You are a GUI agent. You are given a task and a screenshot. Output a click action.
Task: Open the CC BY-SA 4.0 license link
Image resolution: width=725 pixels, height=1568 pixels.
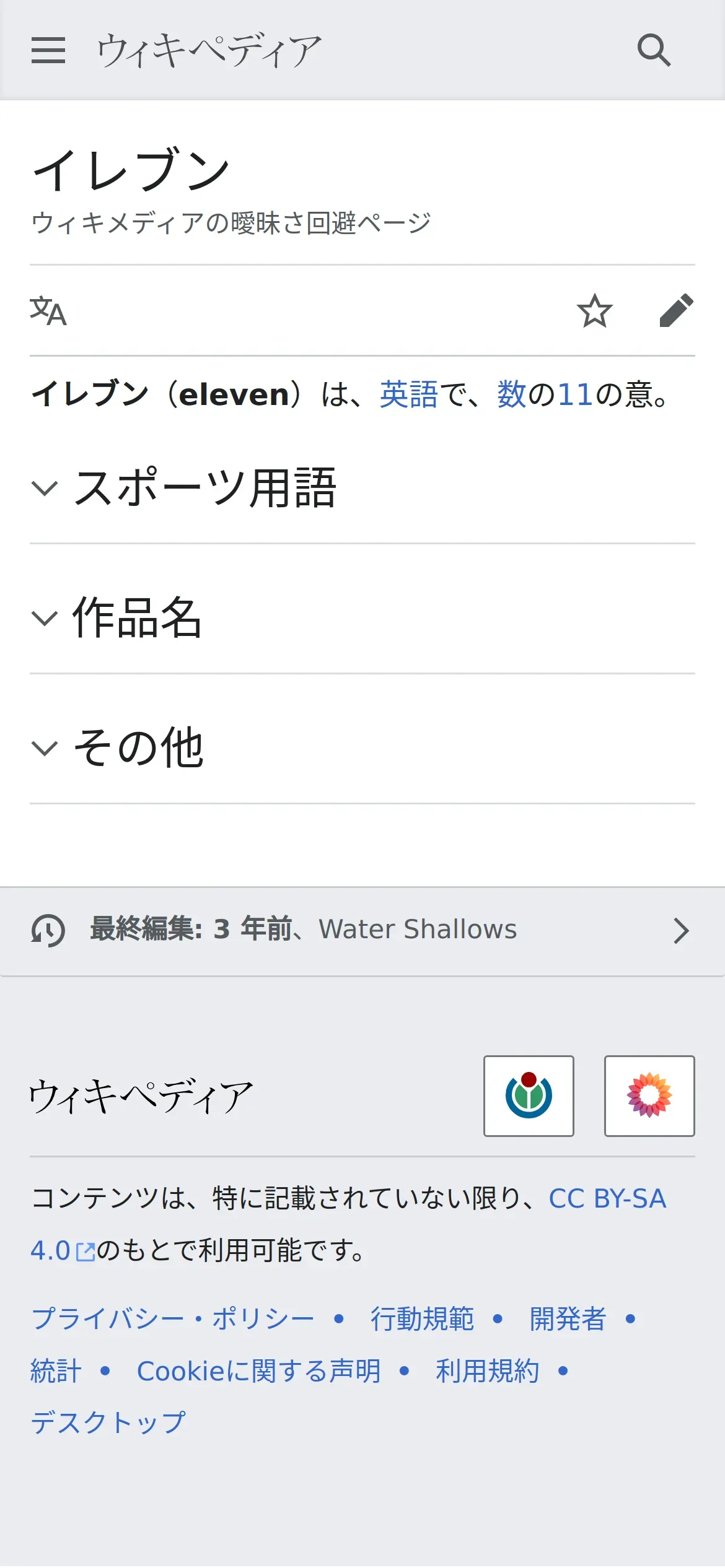click(x=607, y=1199)
